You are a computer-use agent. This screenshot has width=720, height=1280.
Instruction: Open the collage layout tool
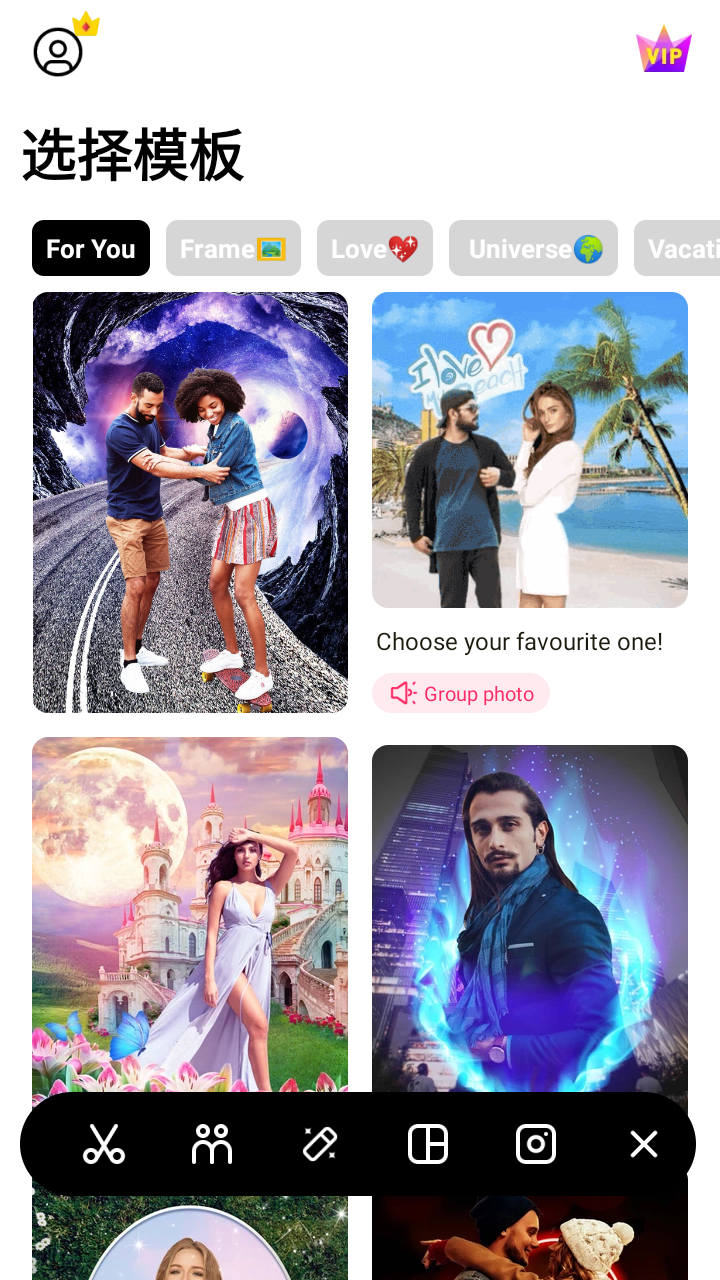[x=428, y=1144]
